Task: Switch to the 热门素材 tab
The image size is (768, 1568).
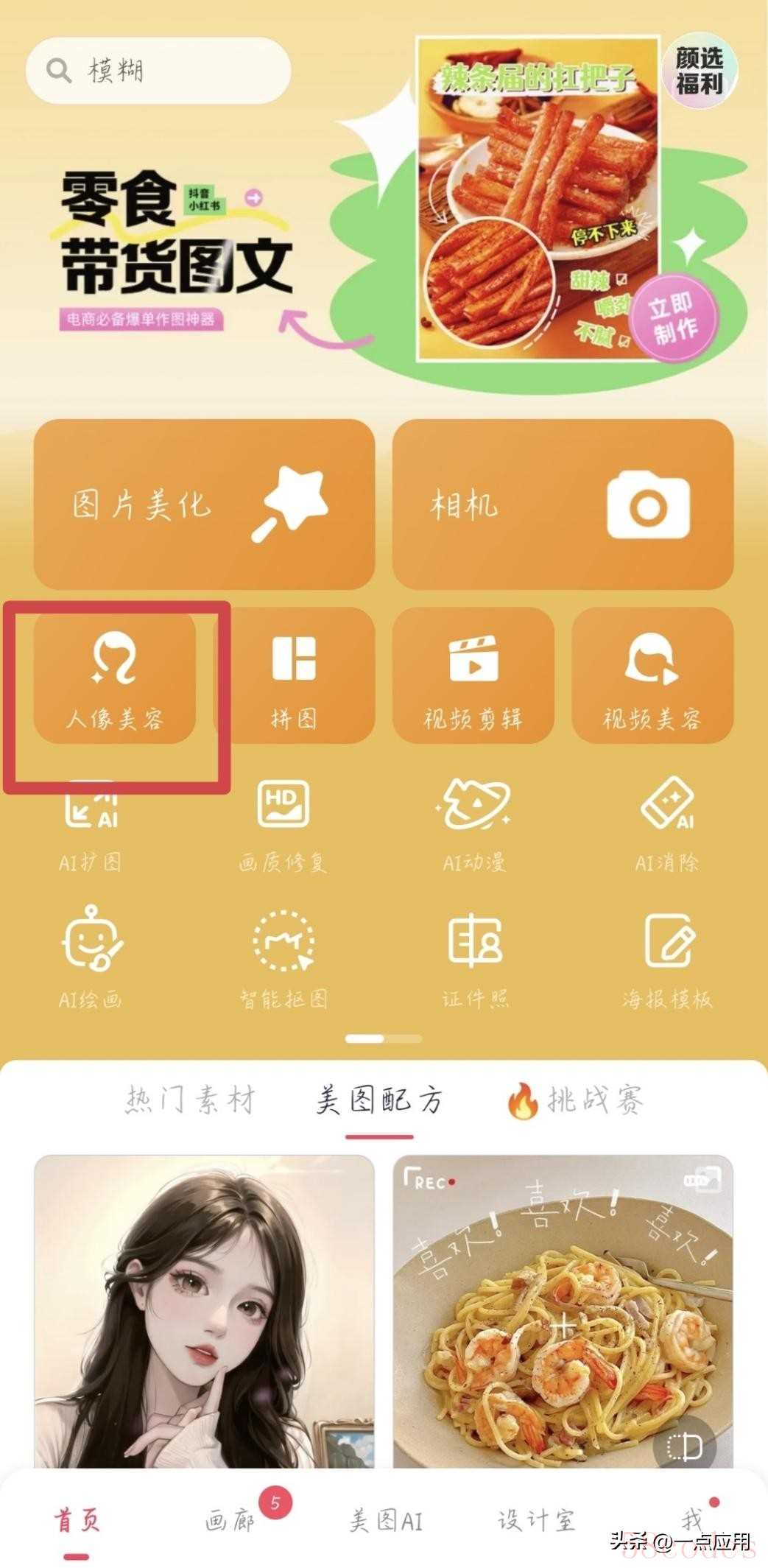Action: pos(190,1100)
